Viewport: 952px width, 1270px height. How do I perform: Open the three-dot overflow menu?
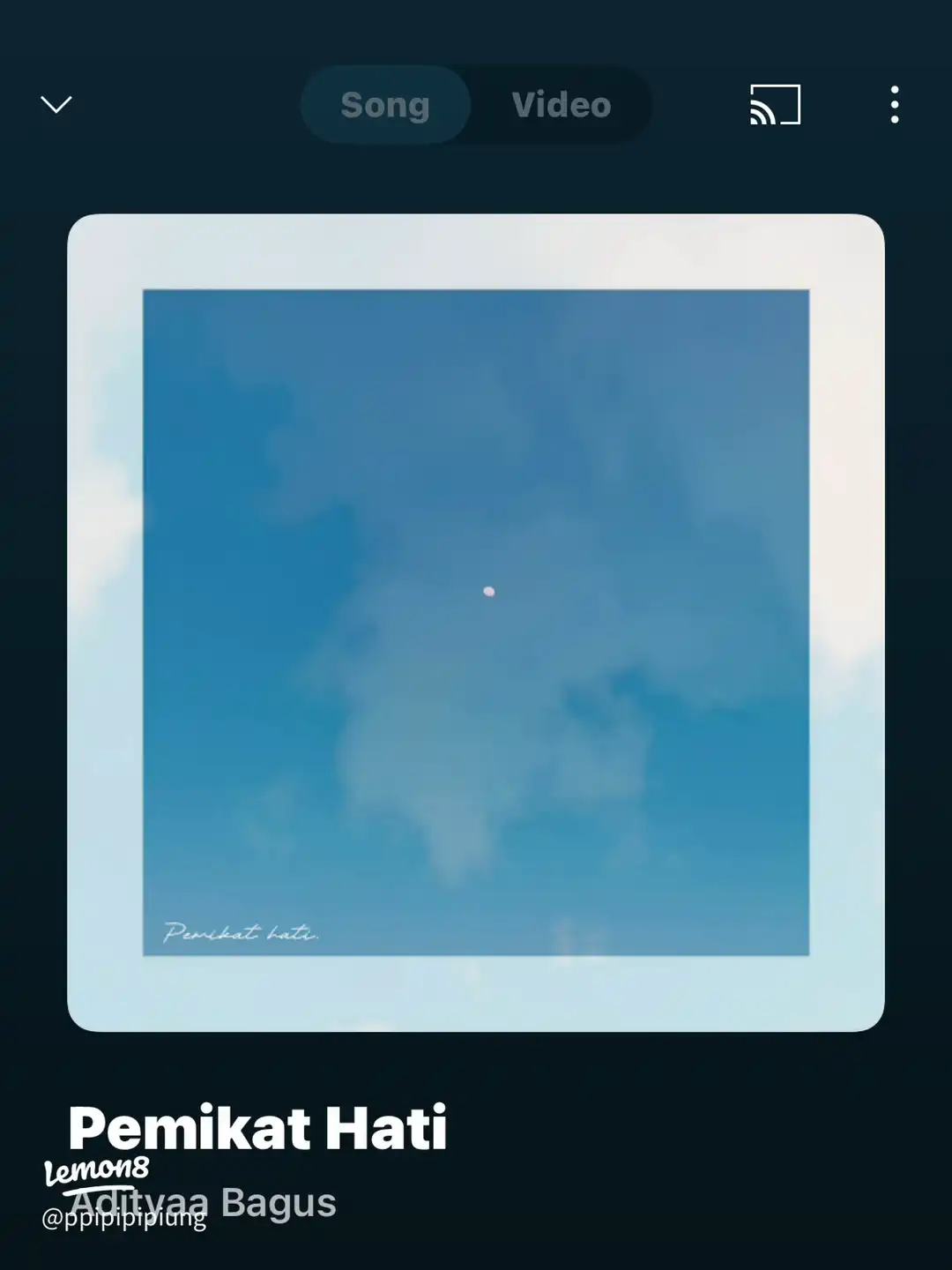895,105
